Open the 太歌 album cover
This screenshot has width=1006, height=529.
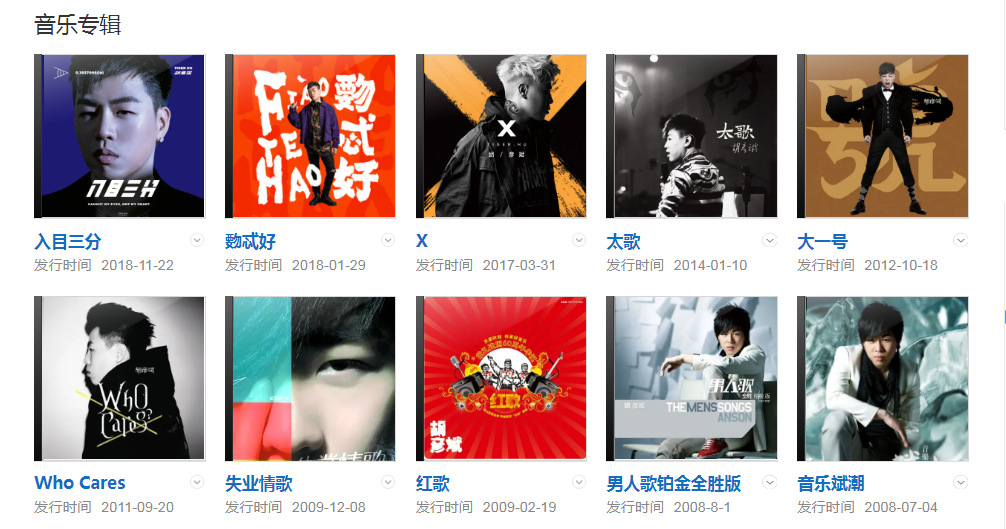point(692,136)
